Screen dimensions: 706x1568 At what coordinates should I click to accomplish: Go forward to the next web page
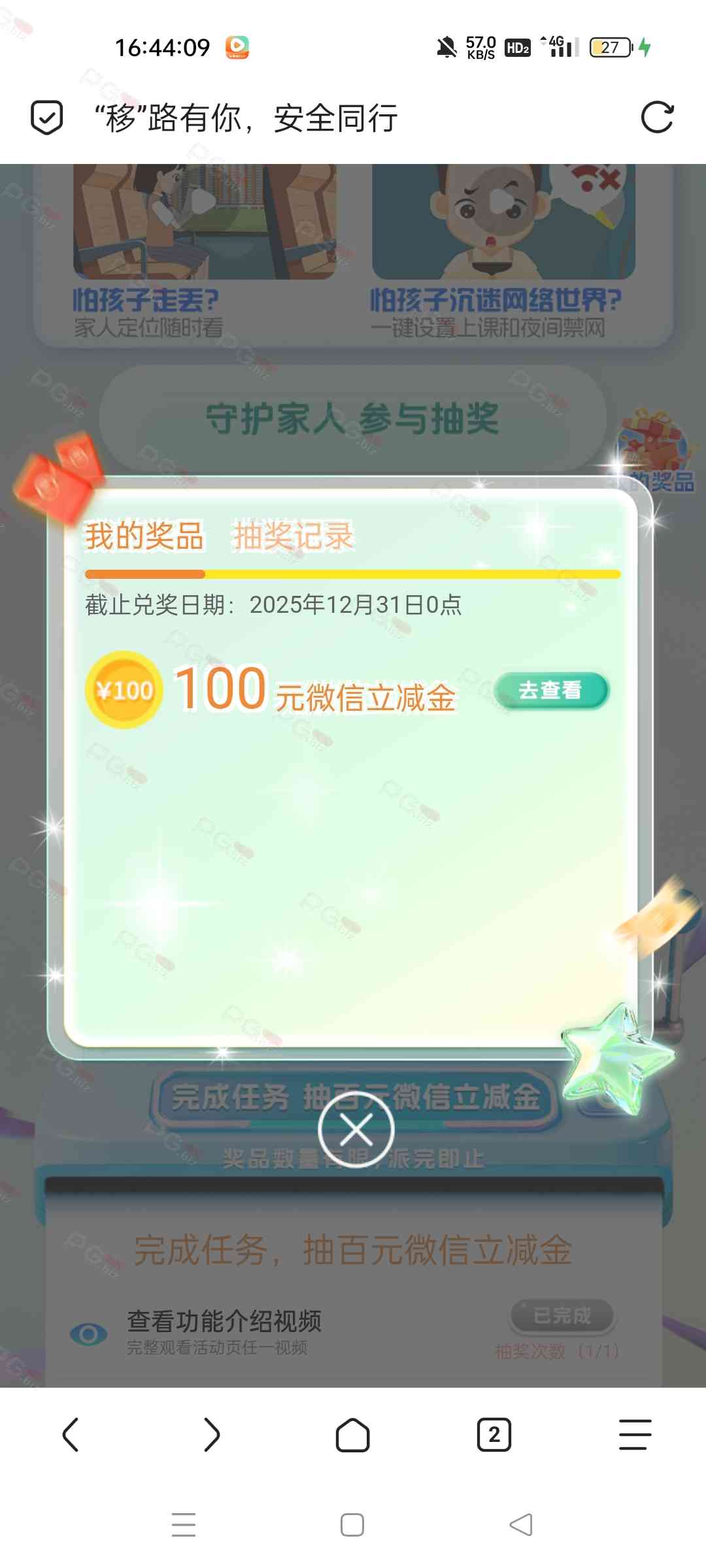point(212,1435)
